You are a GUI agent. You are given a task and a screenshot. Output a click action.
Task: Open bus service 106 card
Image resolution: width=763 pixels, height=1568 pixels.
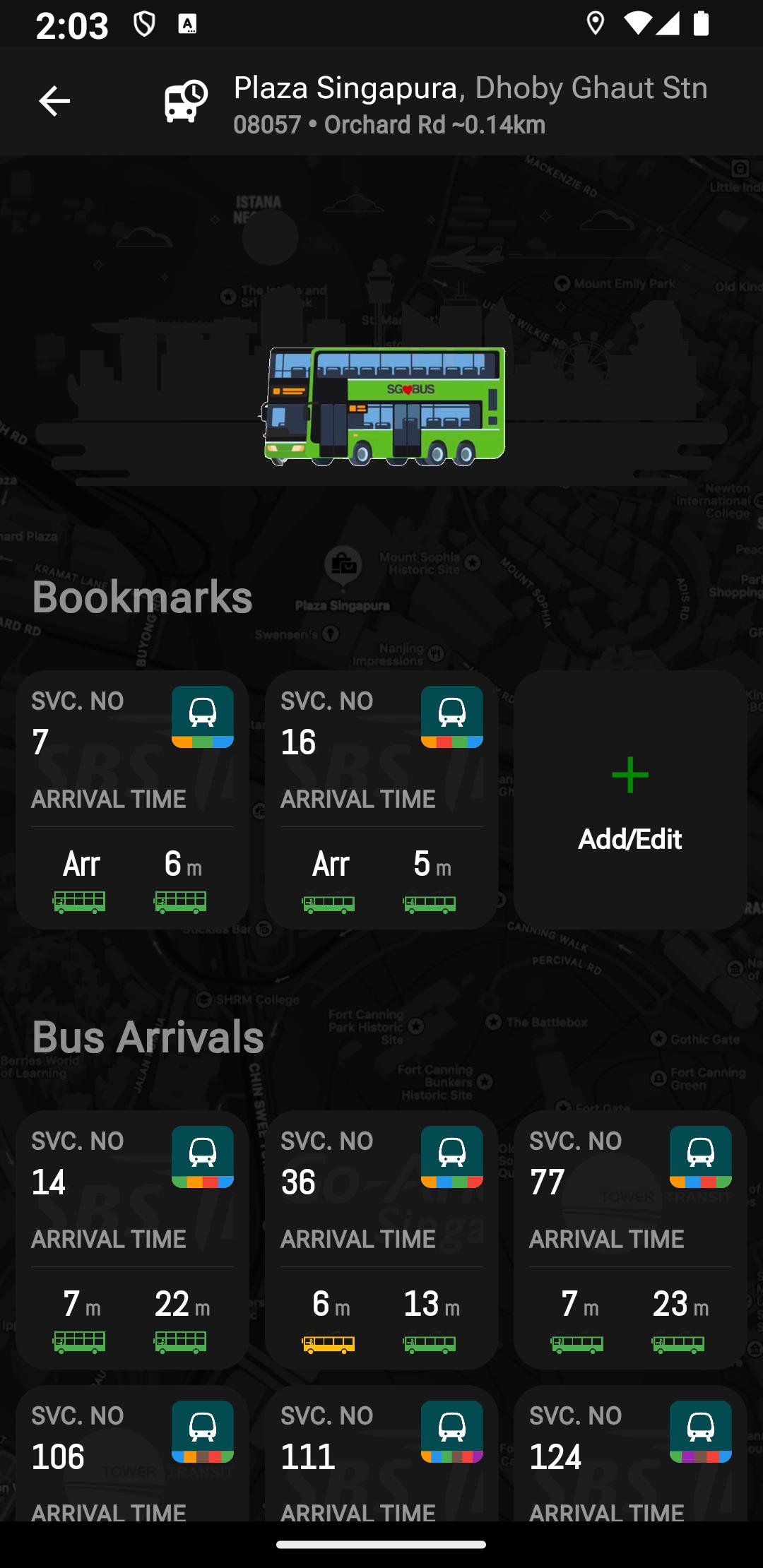(132, 1455)
